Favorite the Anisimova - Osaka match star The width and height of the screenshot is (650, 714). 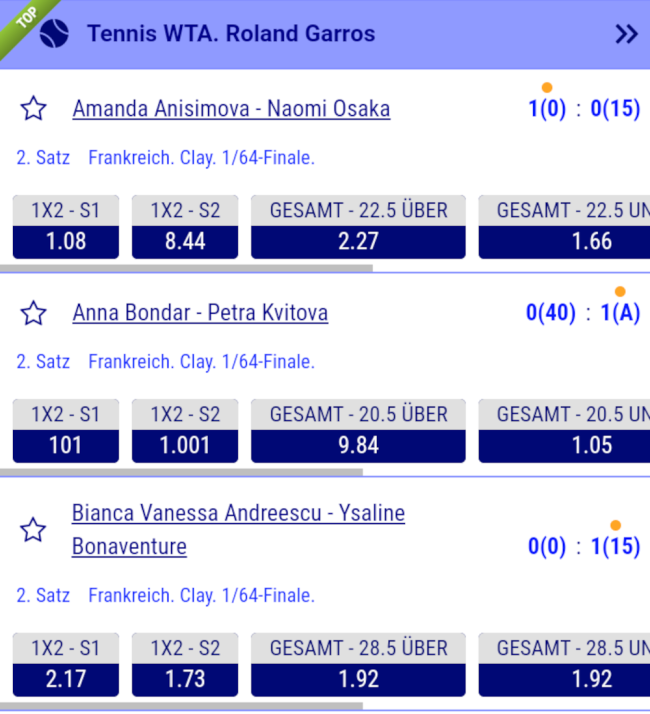[34, 109]
